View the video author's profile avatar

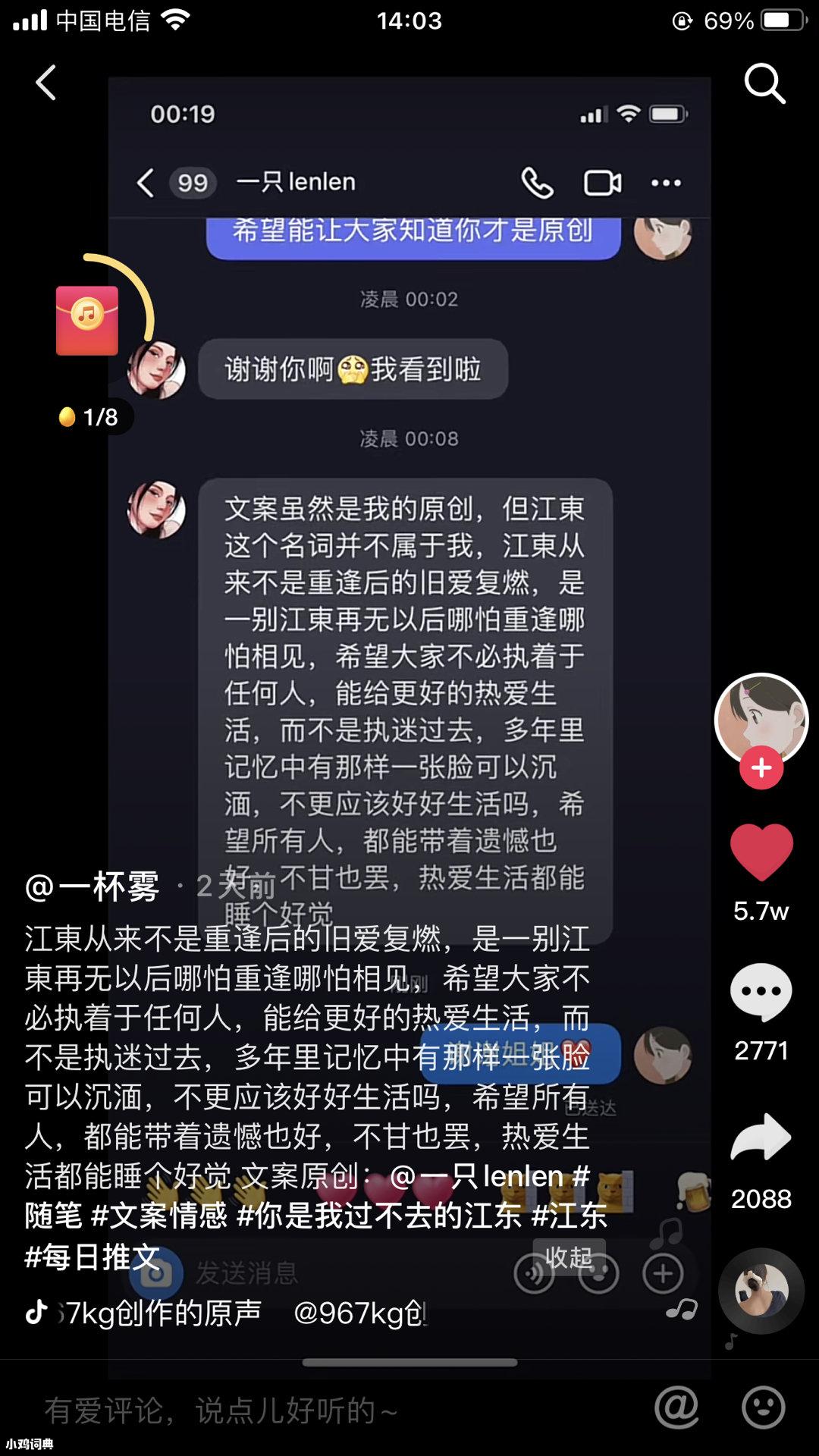tap(761, 717)
